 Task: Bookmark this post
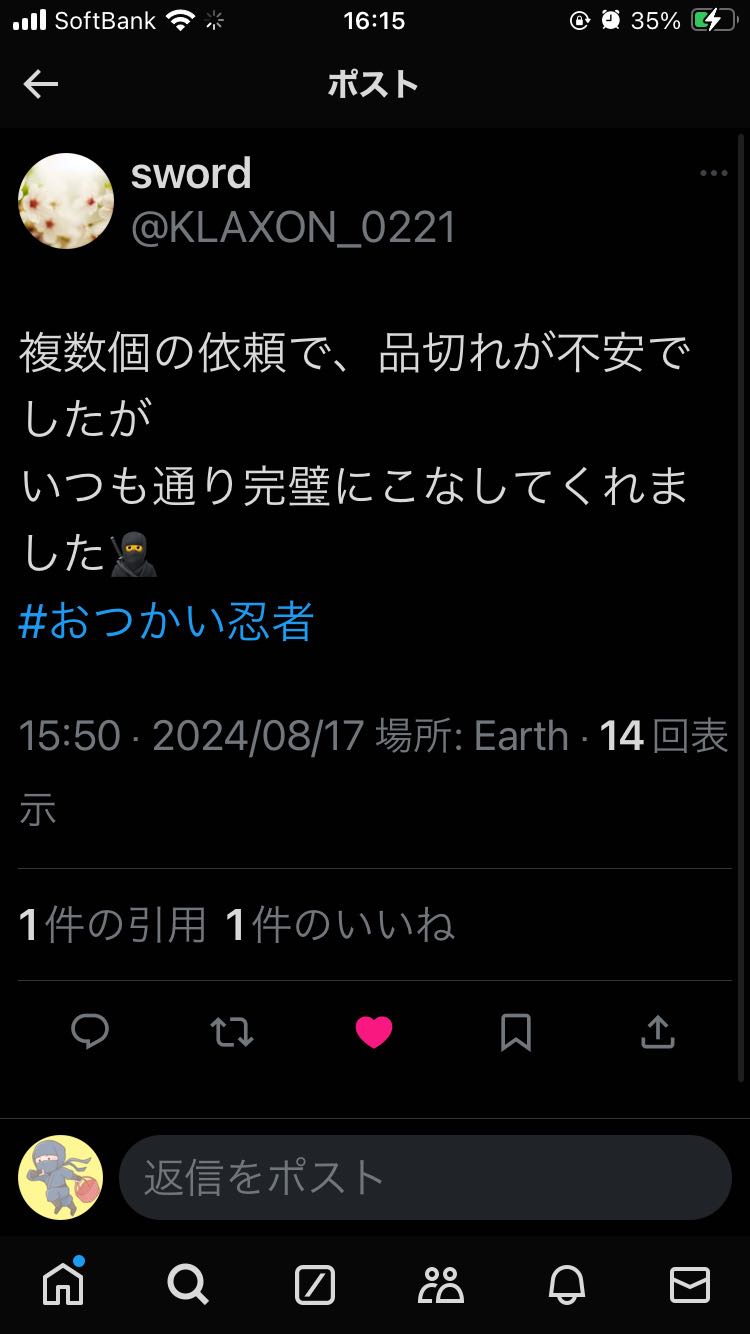click(516, 1032)
